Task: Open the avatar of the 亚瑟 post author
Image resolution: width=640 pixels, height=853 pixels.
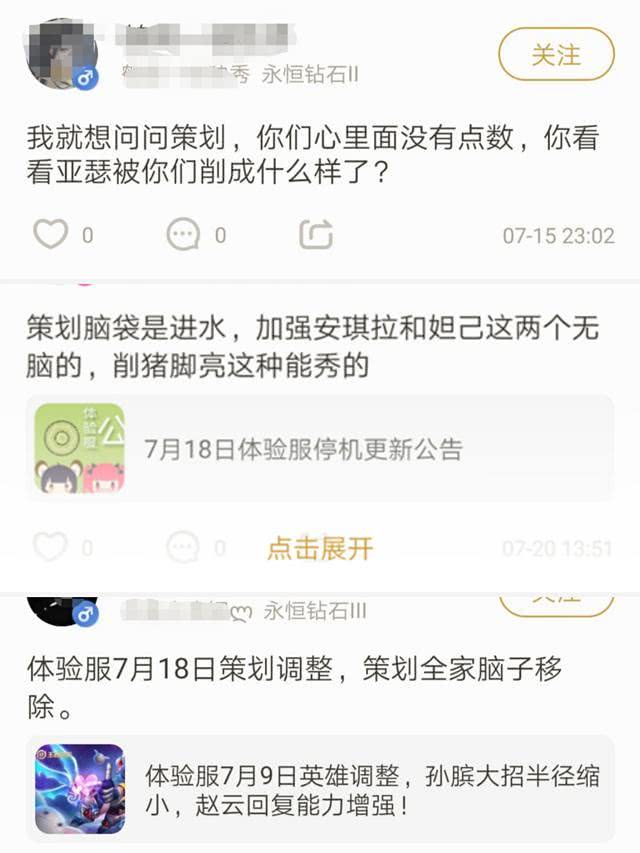Action: click(61, 54)
